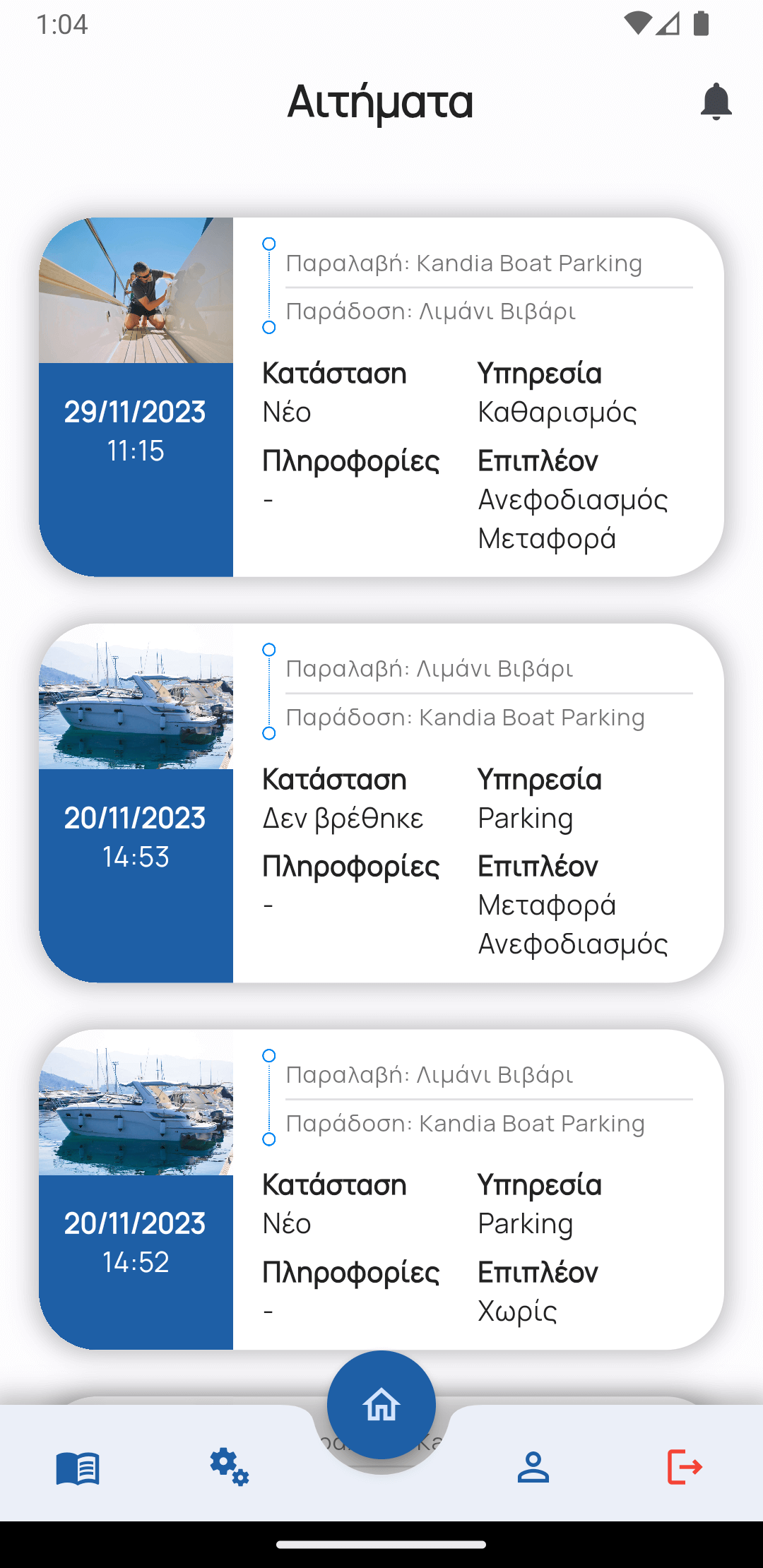Open the notifications bell
Image resolution: width=763 pixels, height=1568 pixels.
pyautogui.click(x=716, y=102)
